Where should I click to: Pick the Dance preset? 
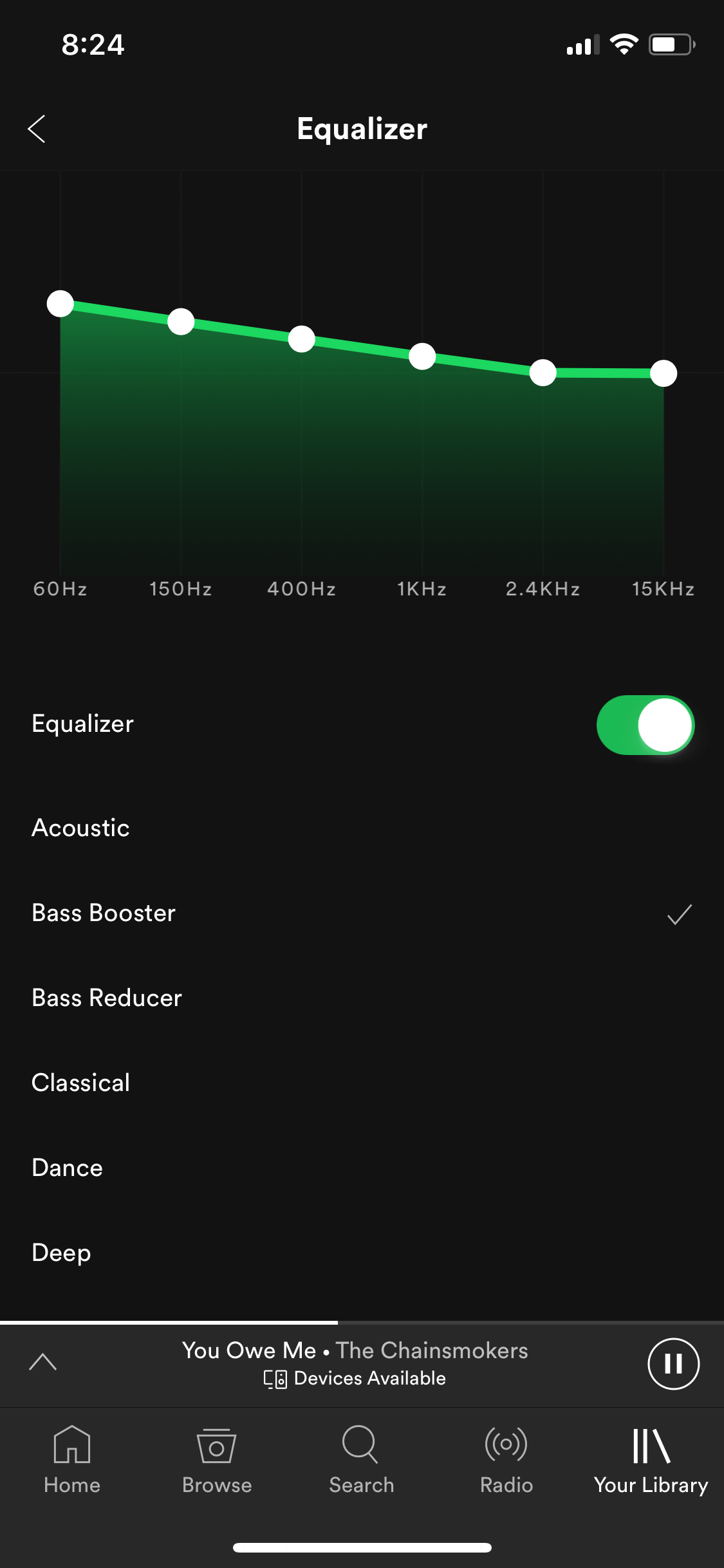click(362, 1168)
